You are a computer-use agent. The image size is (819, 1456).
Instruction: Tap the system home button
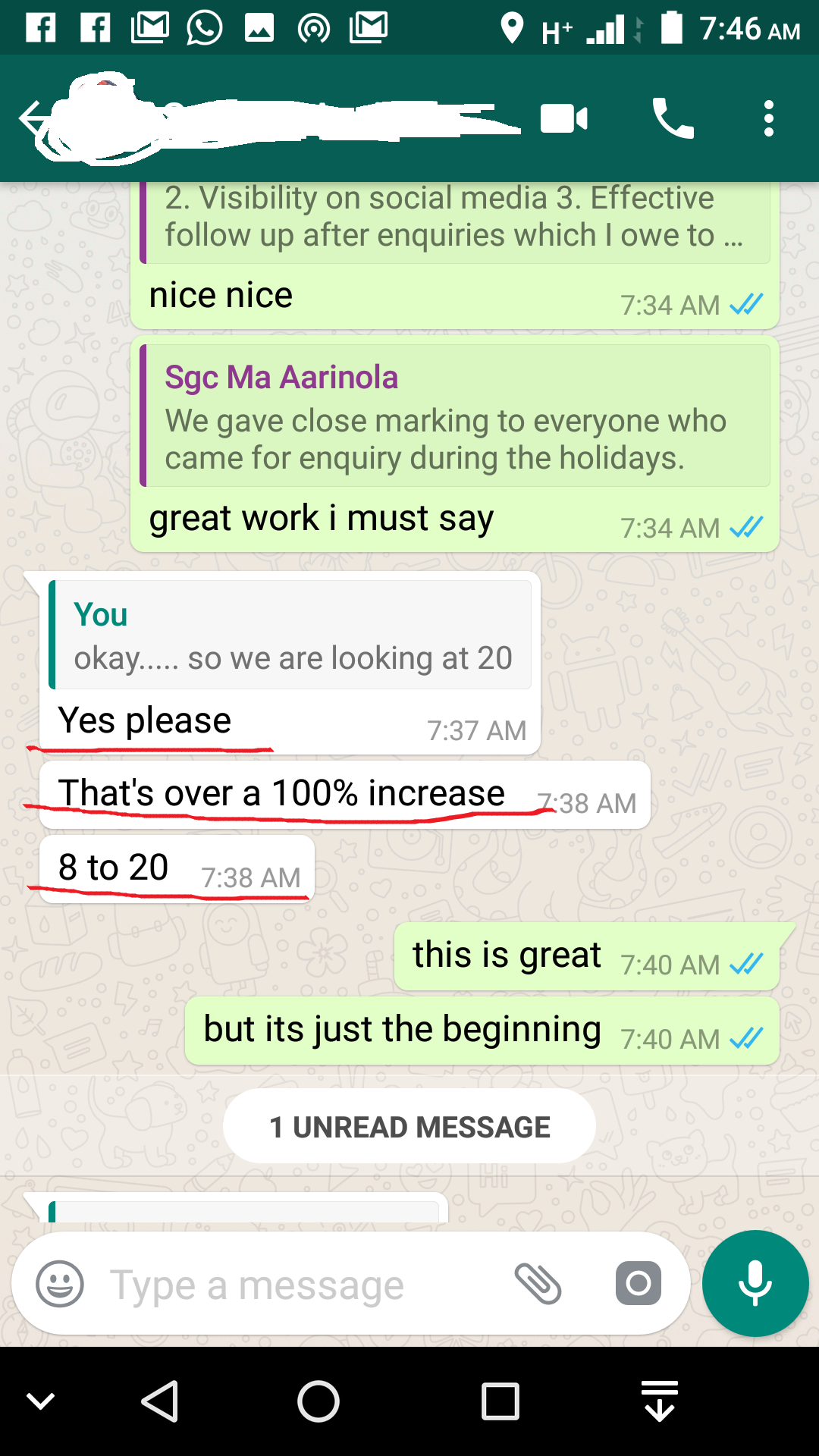point(318,1401)
